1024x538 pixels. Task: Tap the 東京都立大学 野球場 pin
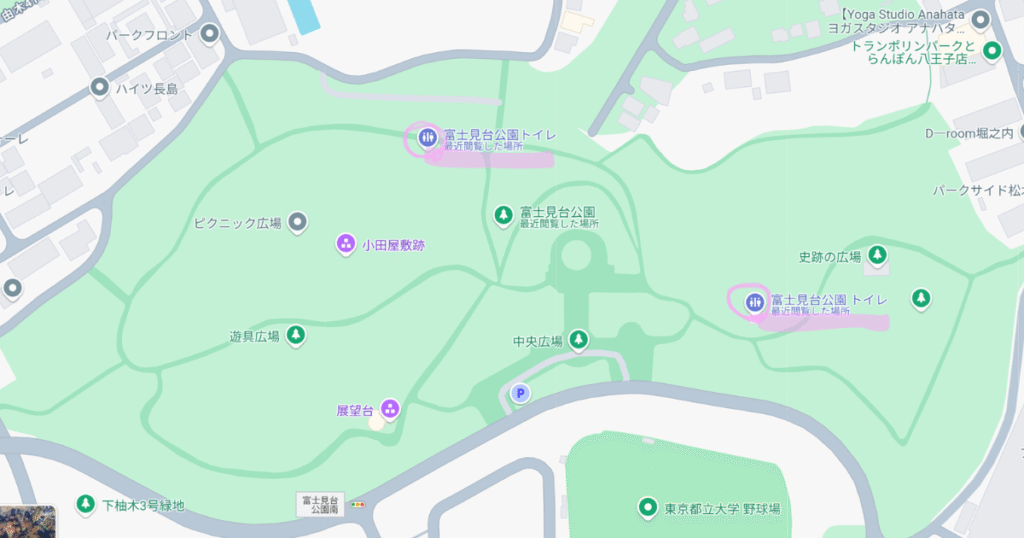click(649, 509)
